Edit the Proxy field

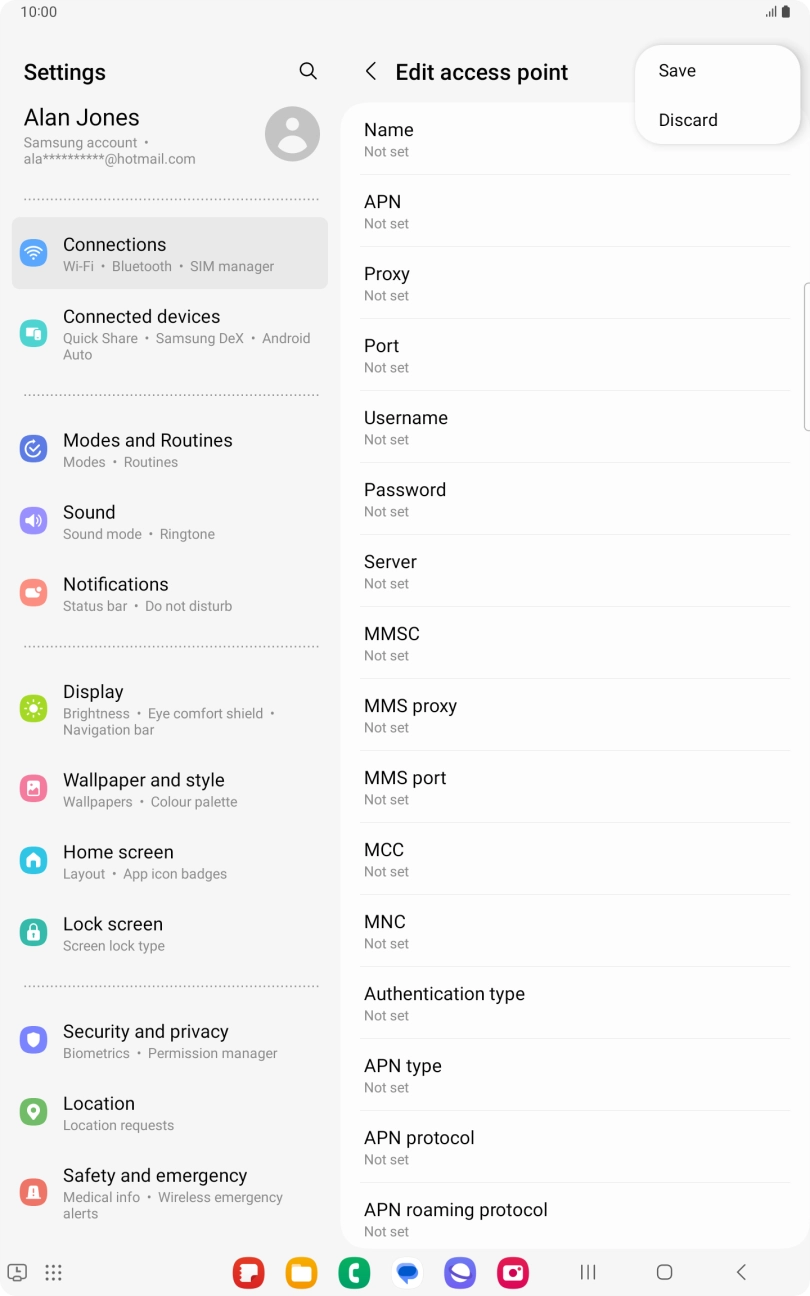576,283
